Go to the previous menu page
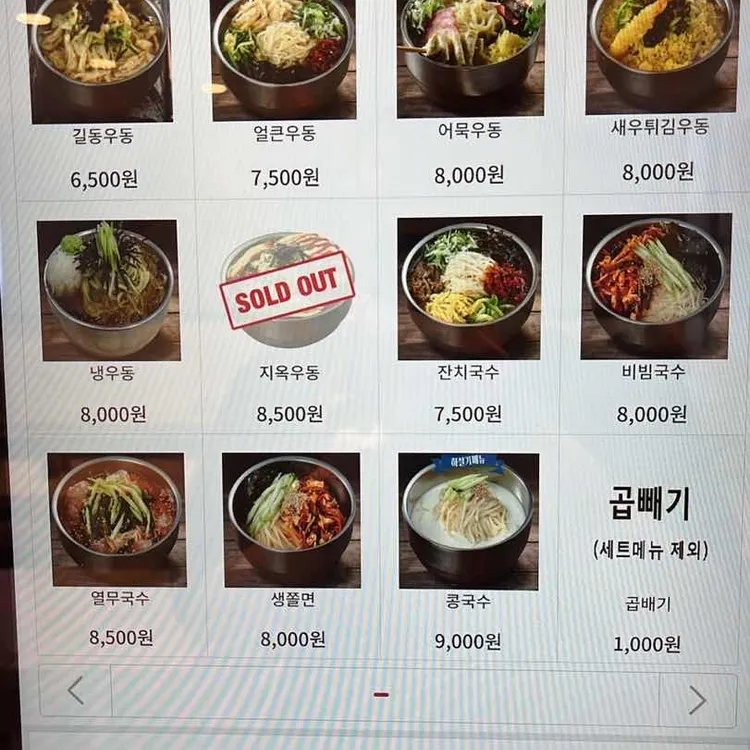The height and width of the screenshot is (750, 750). point(76,691)
